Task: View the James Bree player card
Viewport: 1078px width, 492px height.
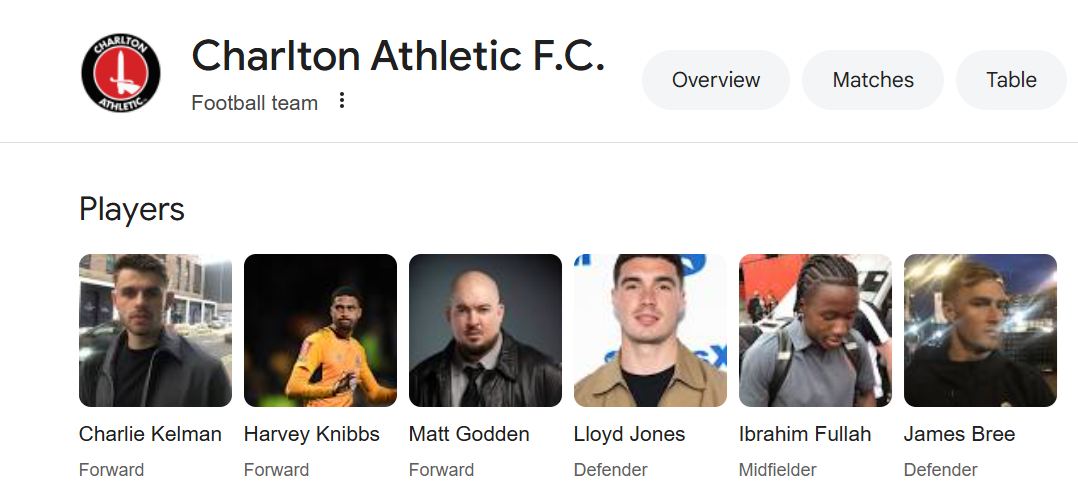Action: (x=980, y=331)
